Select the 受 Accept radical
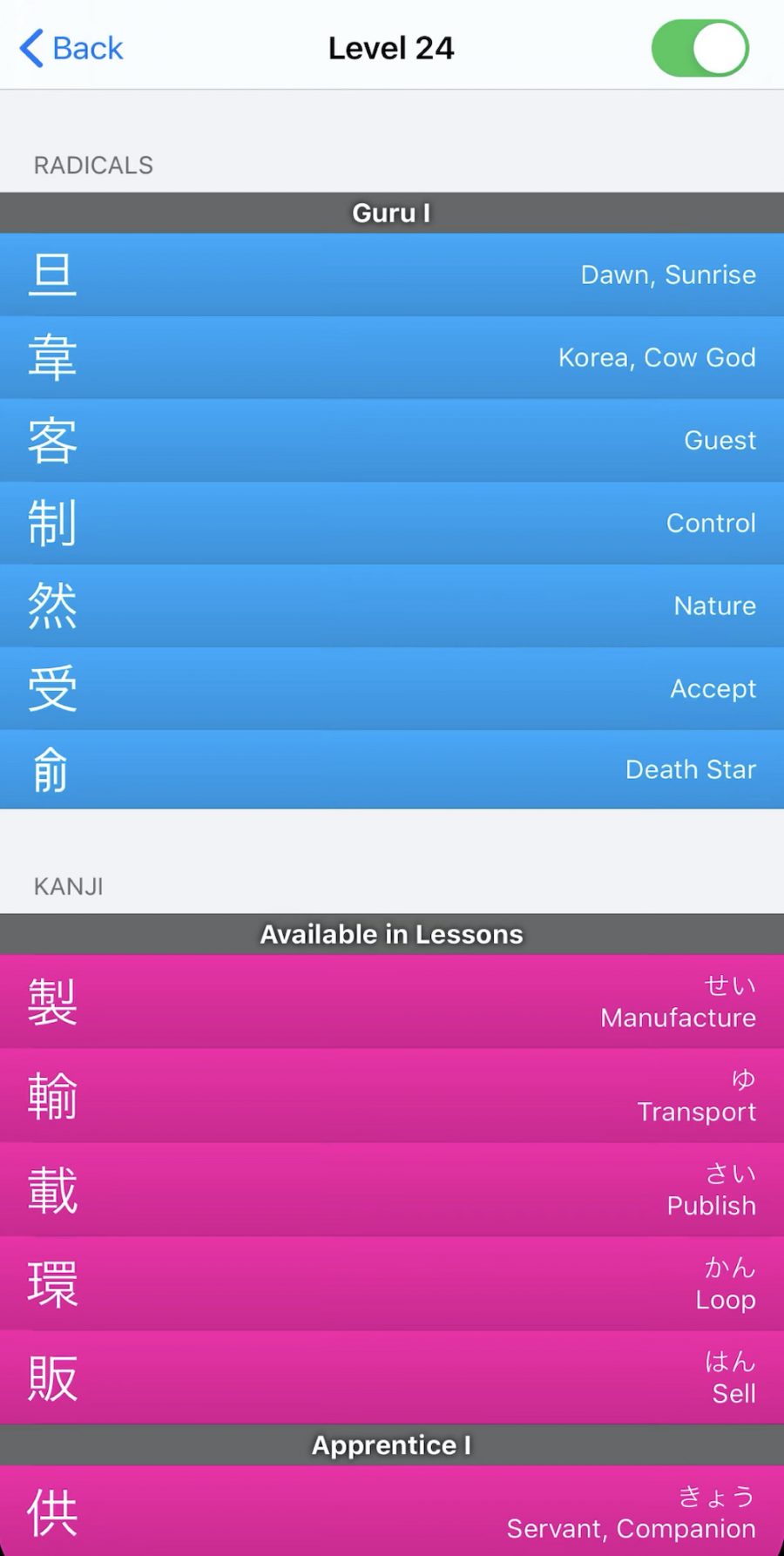This screenshot has height=1556, width=784. point(392,688)
